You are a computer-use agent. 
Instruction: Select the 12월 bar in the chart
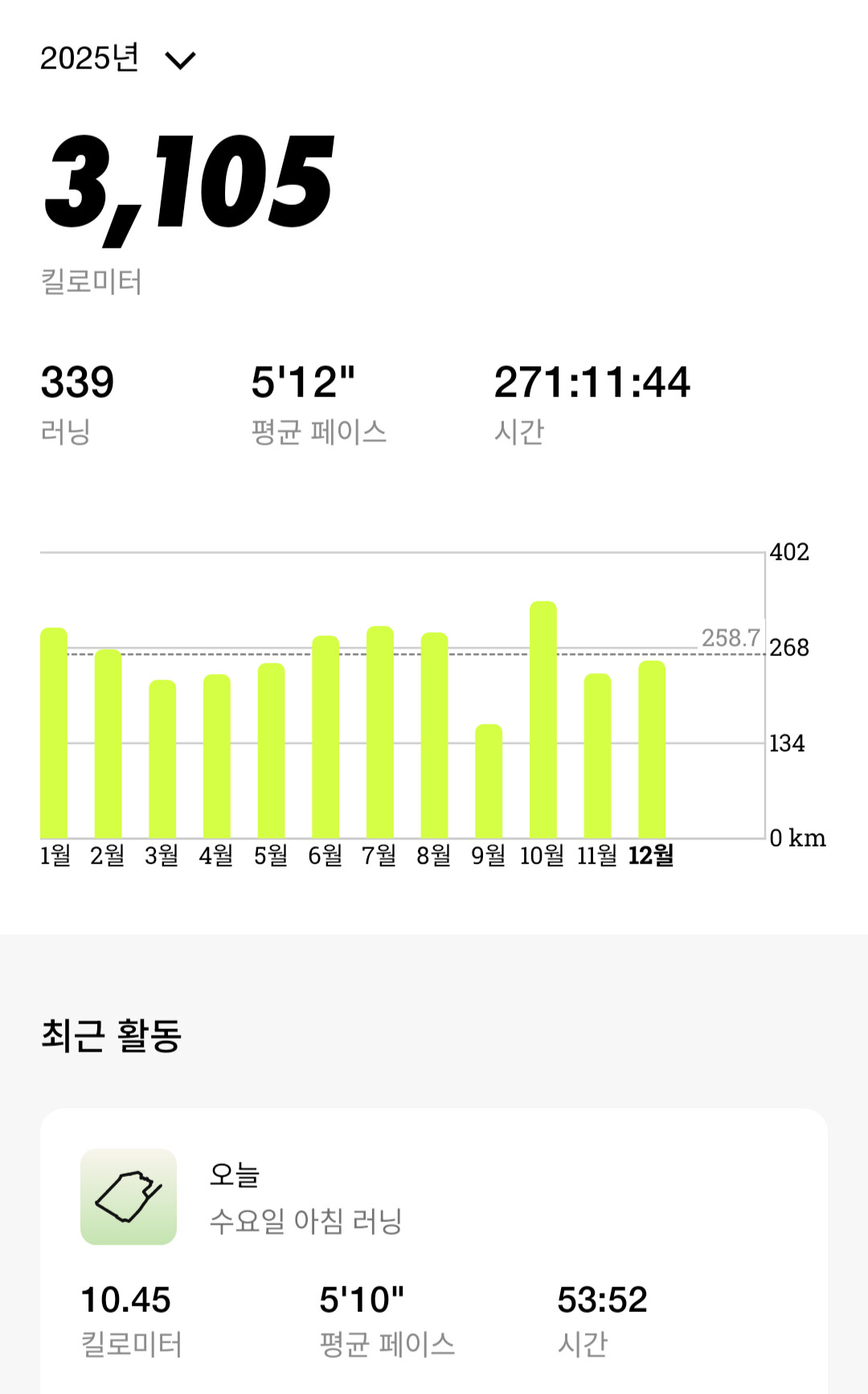pos(652,749)
